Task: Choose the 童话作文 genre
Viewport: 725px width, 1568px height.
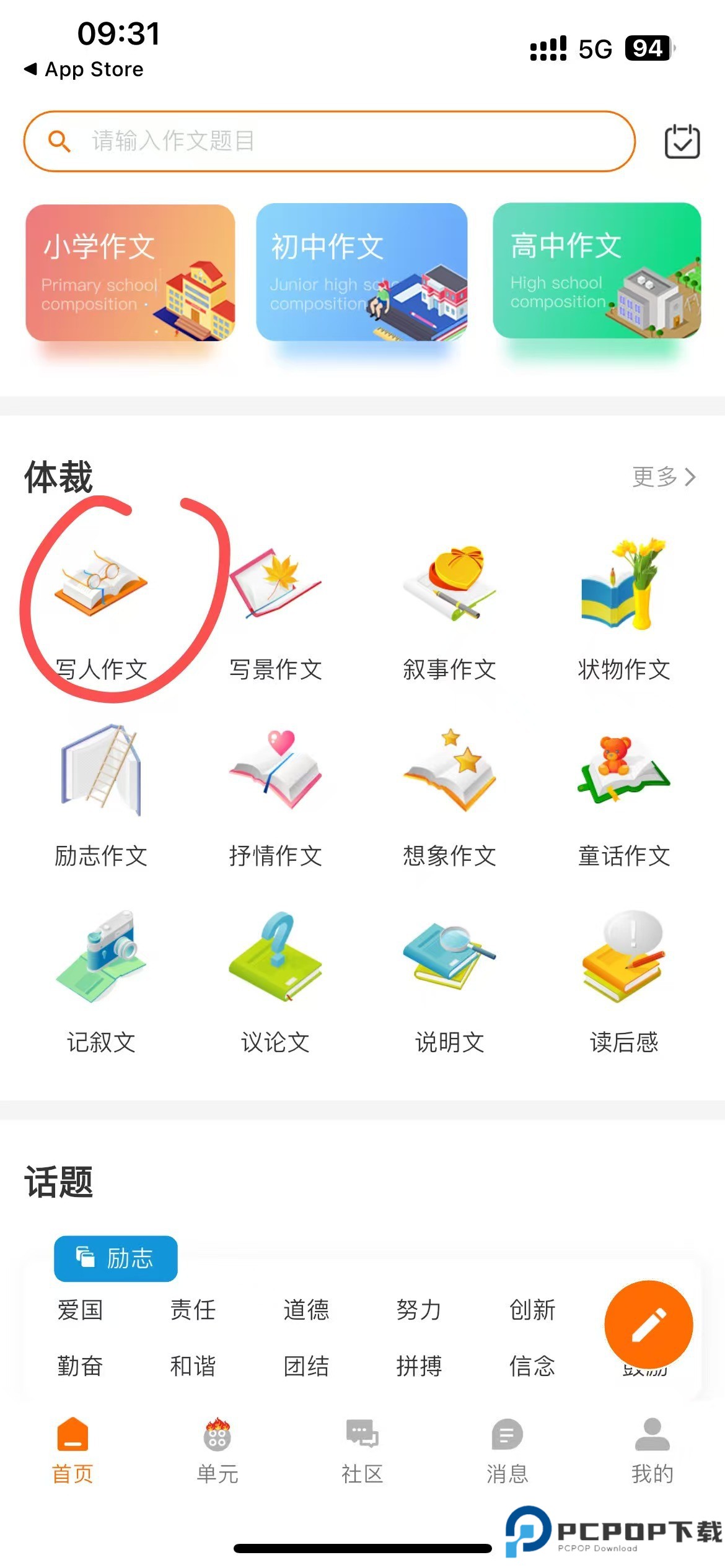Action: click(624, 796)
